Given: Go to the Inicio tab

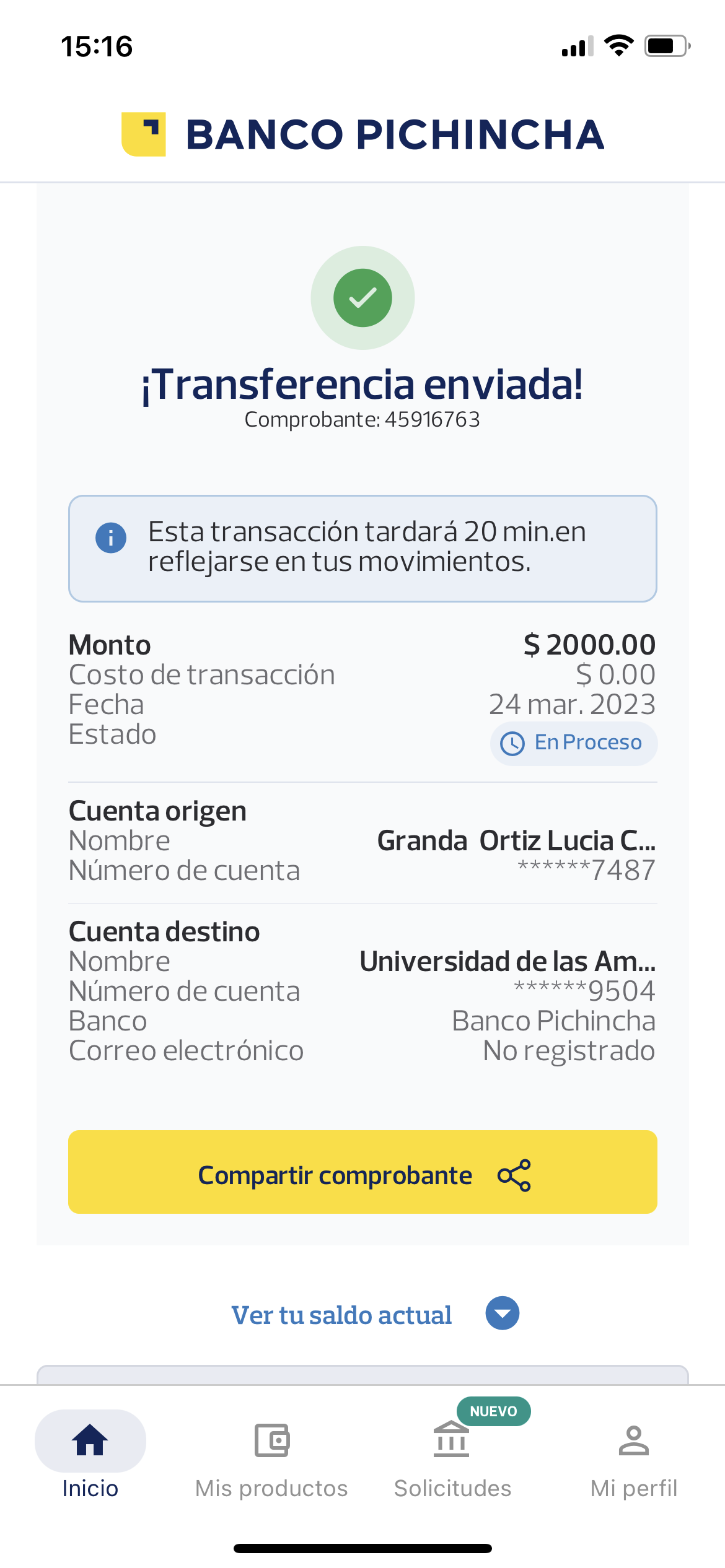Looking at the screenshot, I should [90, 1455].
